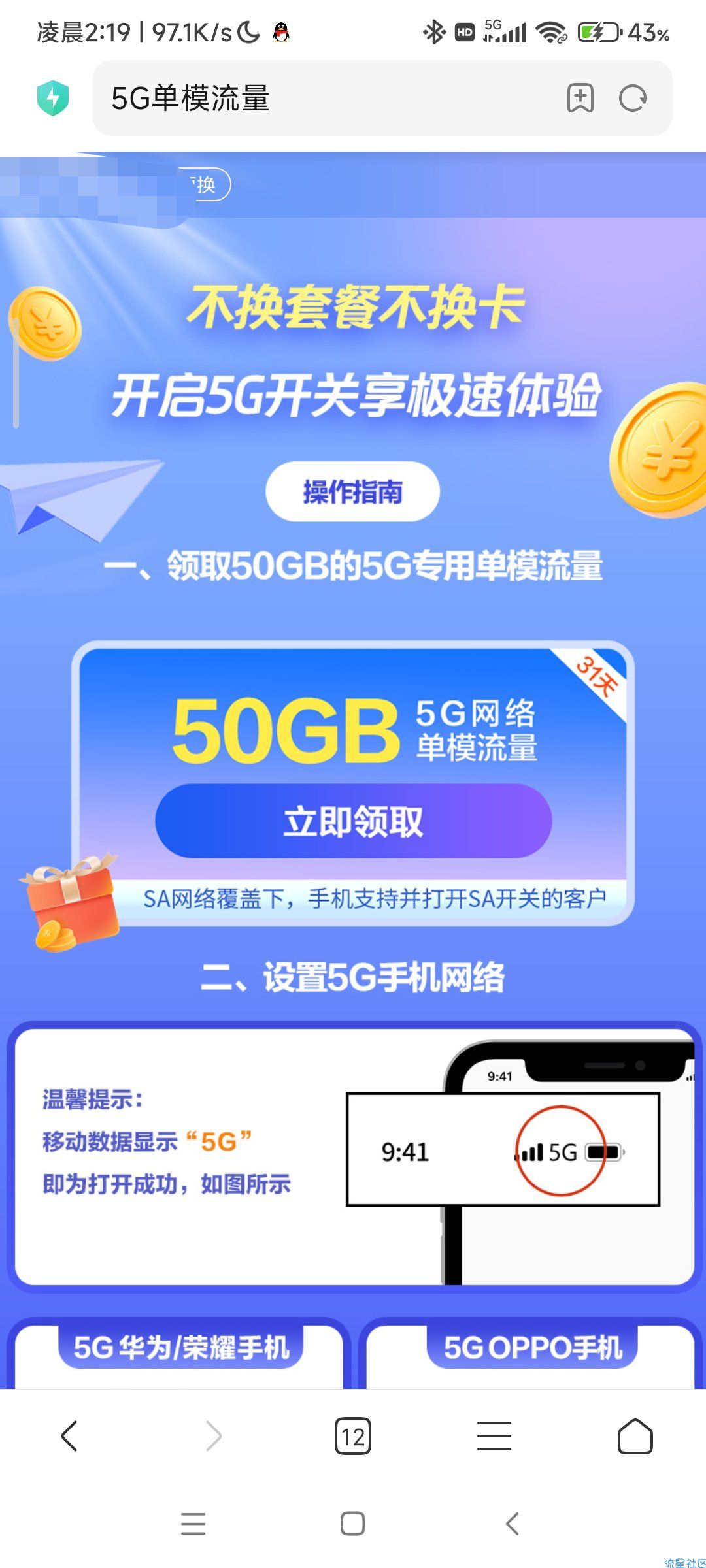Bookmark this page
This screenshot has width=706, height=1568.
point(580,98)
